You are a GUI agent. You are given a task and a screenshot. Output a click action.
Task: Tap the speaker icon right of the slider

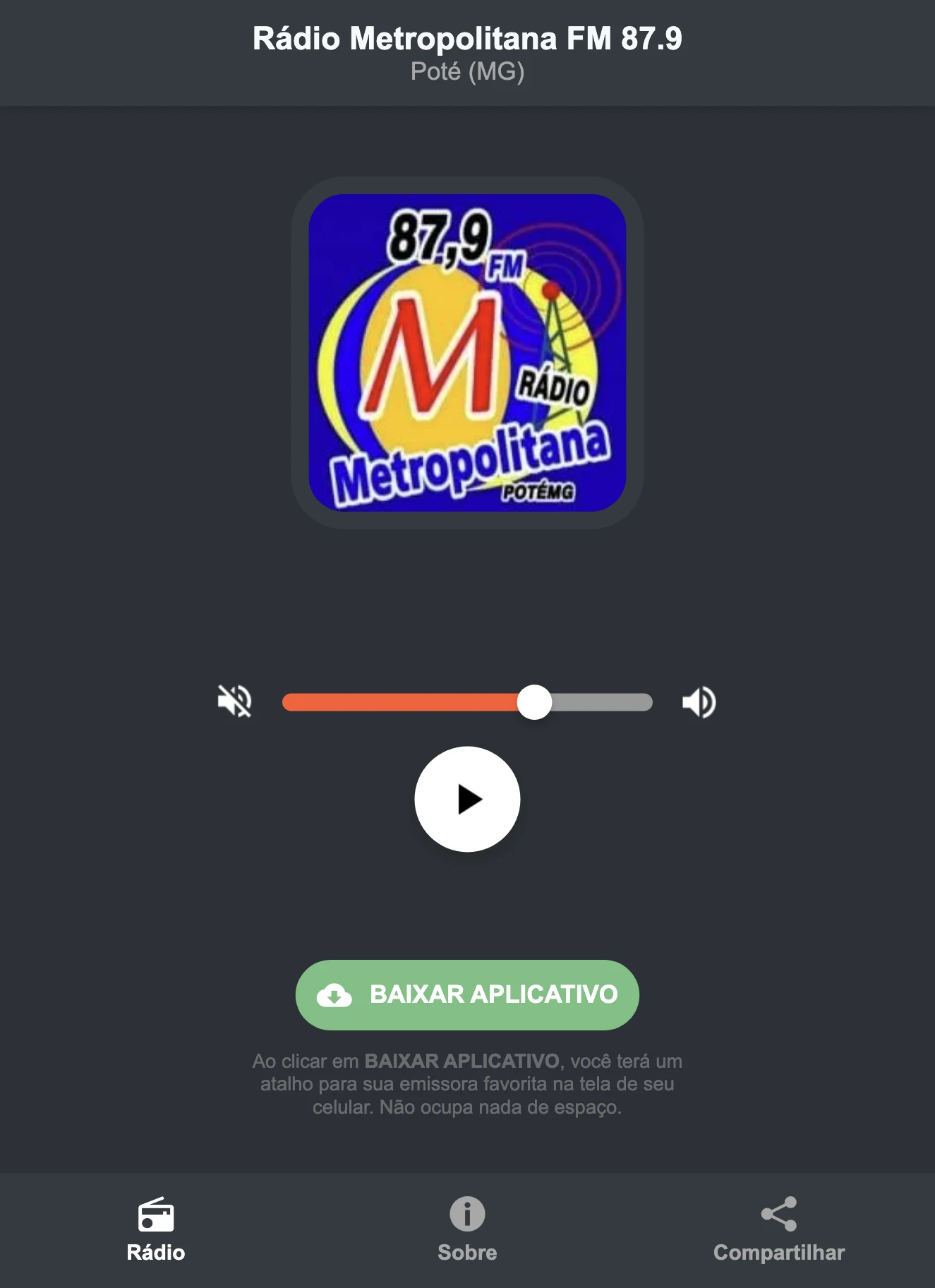(x=699, y=701)
